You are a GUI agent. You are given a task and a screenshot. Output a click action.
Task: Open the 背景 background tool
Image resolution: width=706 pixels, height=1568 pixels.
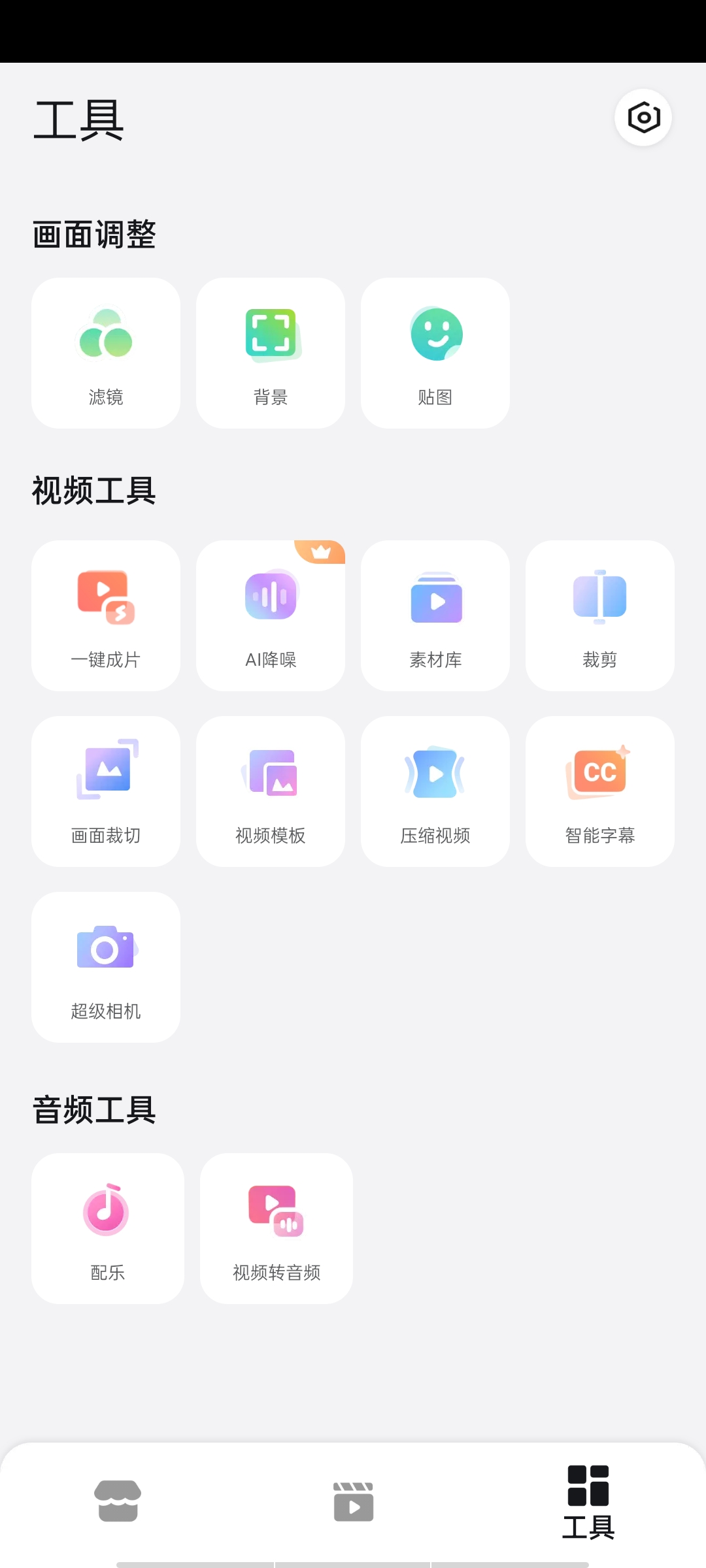(271, 353)
